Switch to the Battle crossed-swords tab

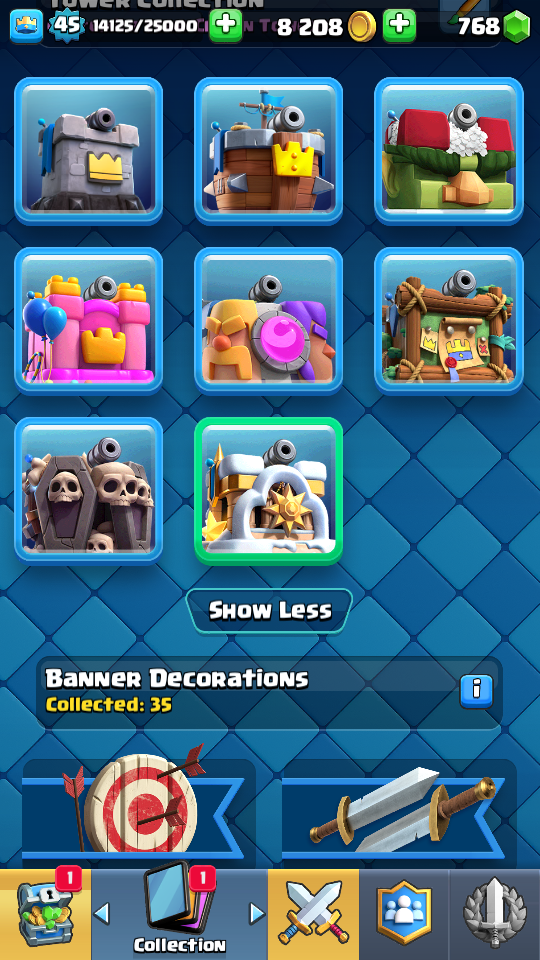pos(313,914)
